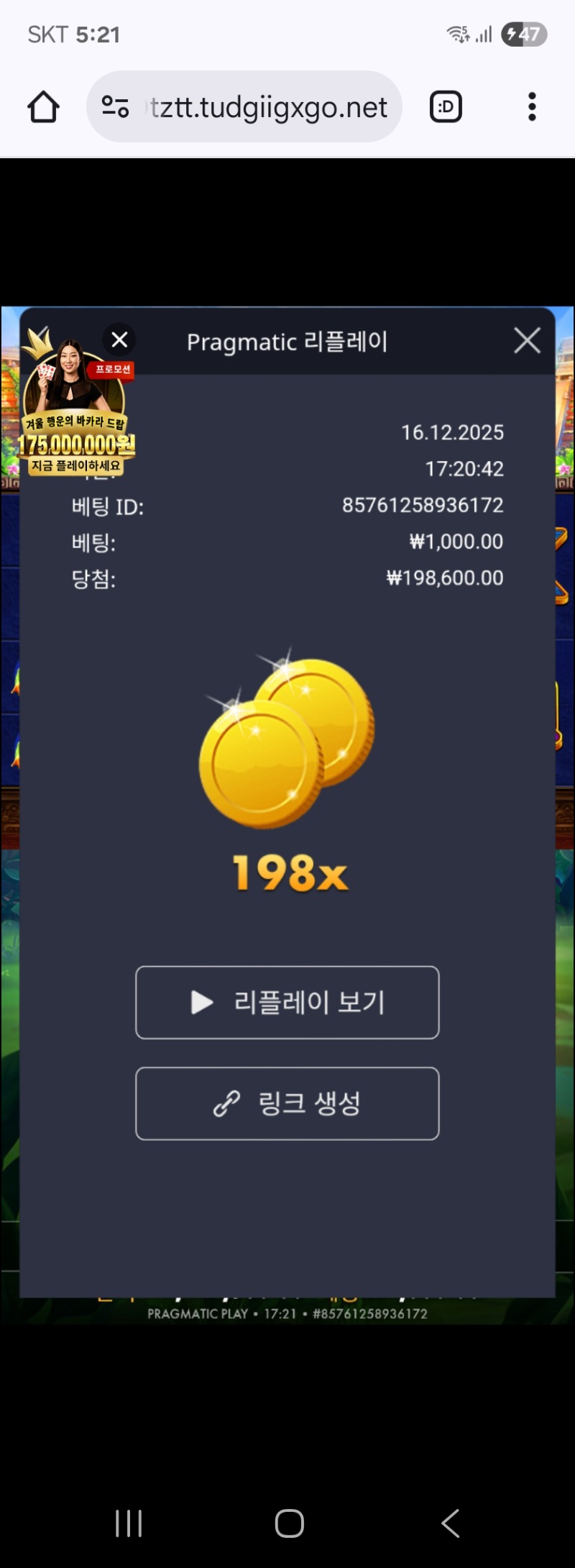The image size is (575, 1568).
Task: Open the browser overflow menu
Action: [532, 107]
